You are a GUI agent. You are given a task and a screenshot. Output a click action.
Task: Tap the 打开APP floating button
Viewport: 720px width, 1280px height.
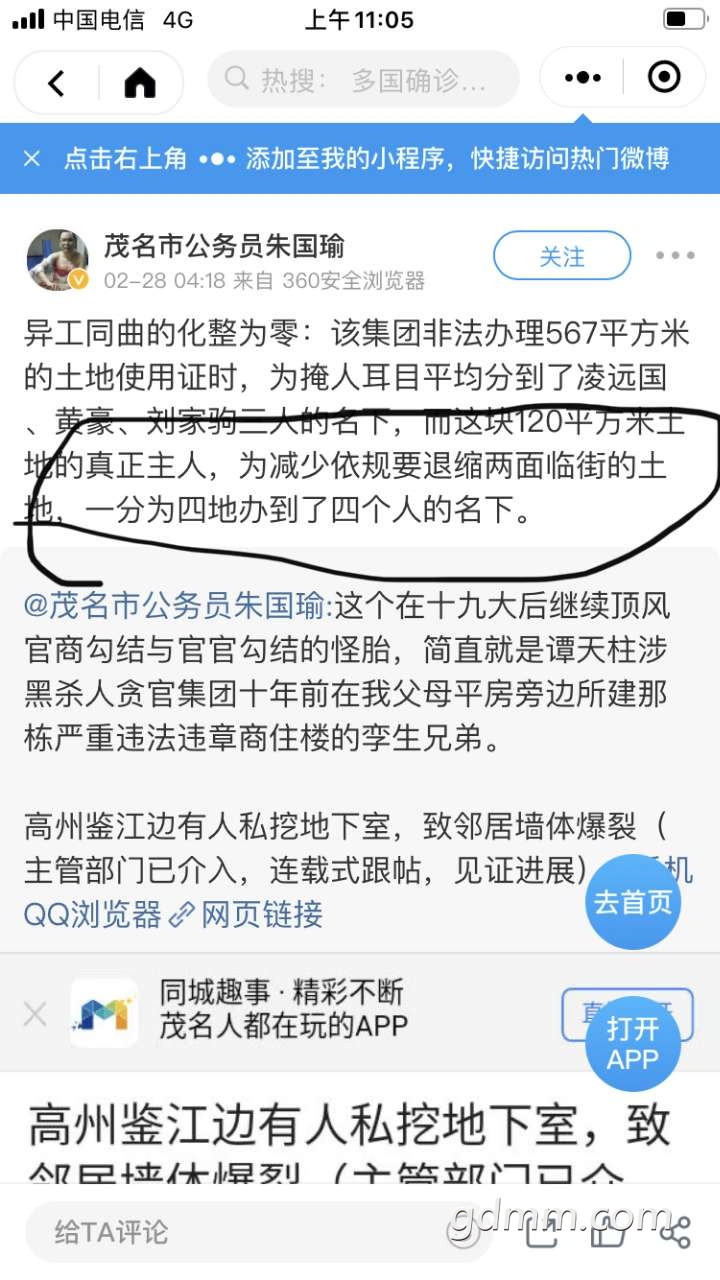pyautogui.click(x=633, y=1045)
